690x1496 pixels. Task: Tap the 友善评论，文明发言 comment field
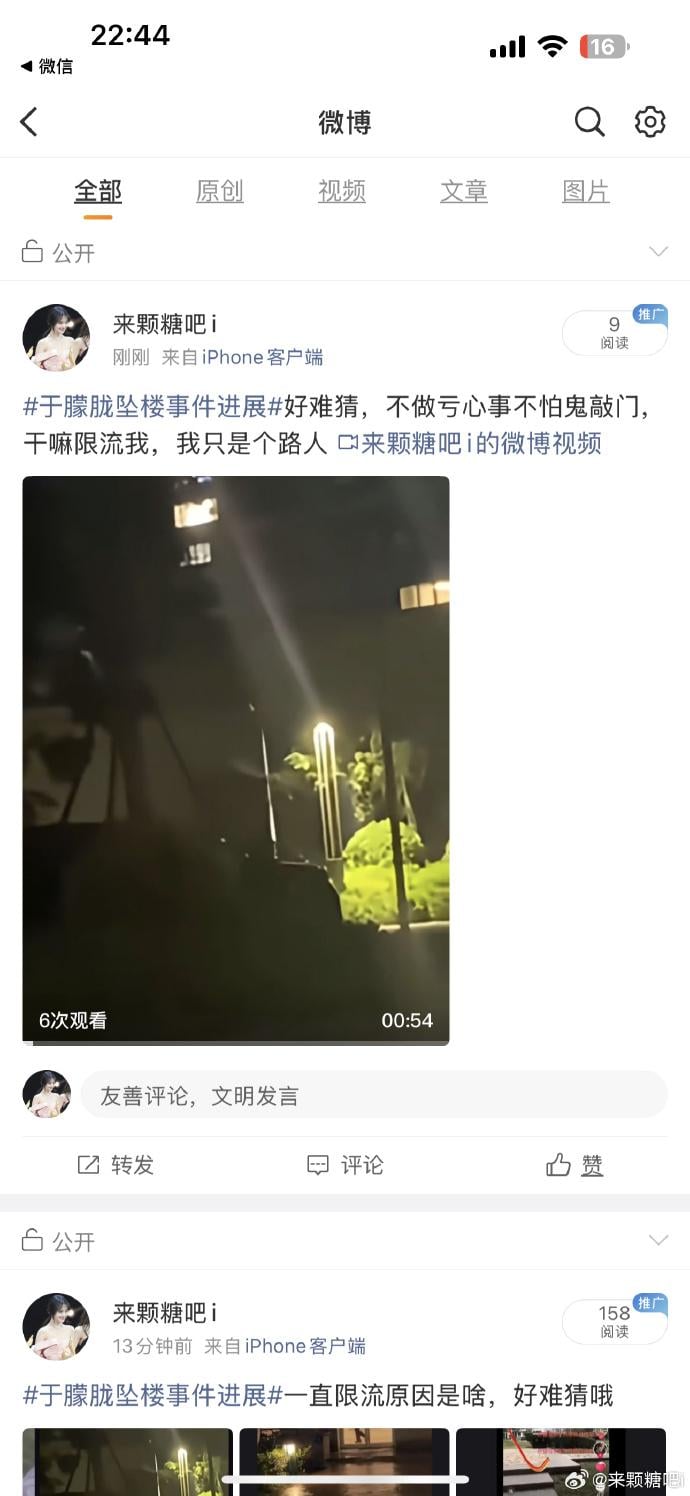tap(373, 1095)
